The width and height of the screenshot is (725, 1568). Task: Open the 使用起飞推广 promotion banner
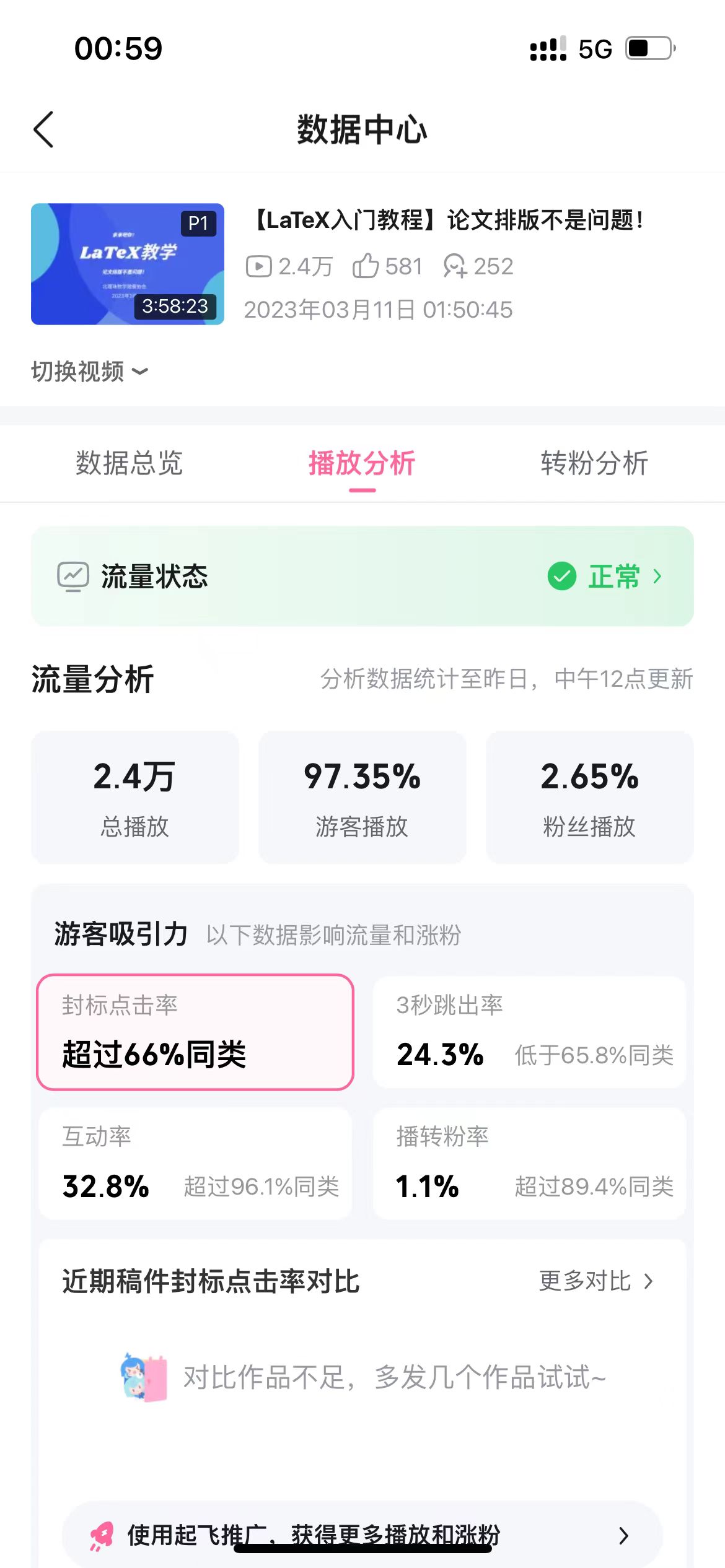click(362, 1535)
